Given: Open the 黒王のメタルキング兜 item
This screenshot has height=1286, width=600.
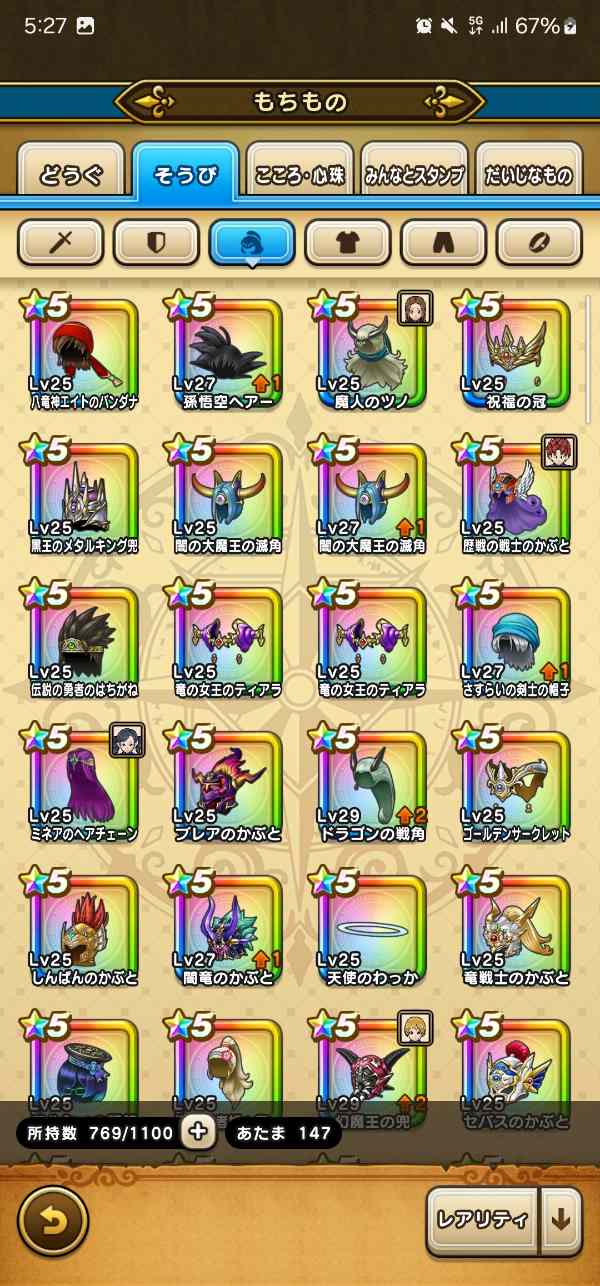Looking at the screenshot, I should (x=84, y=496).
